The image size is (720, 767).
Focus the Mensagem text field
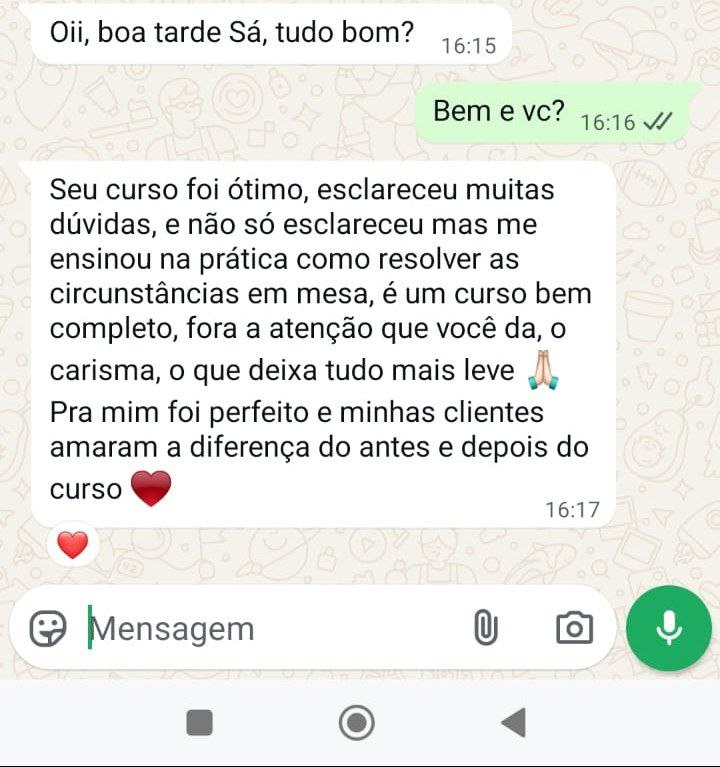click(260, 629)
